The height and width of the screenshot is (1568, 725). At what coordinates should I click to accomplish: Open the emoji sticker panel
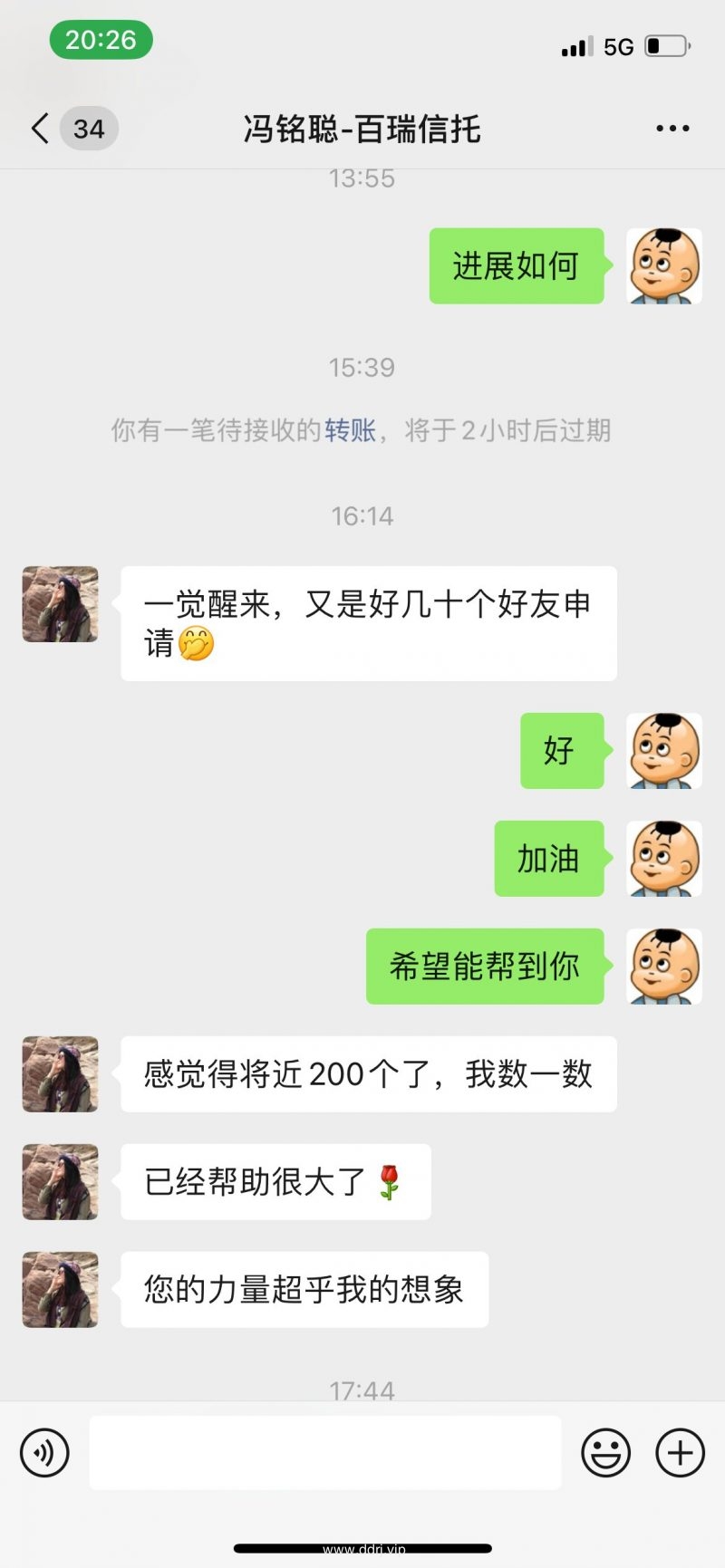click(605, 1453)
